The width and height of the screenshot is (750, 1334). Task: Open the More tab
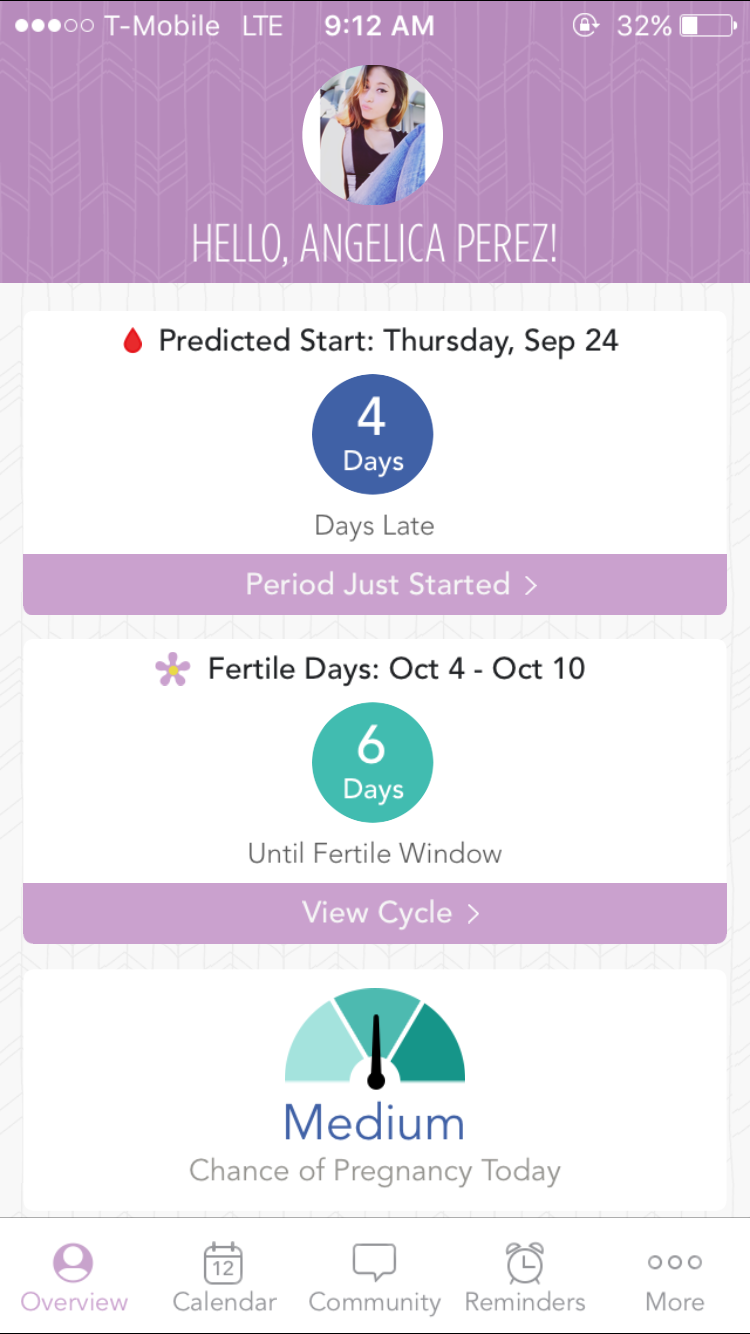coord(675,1277)
